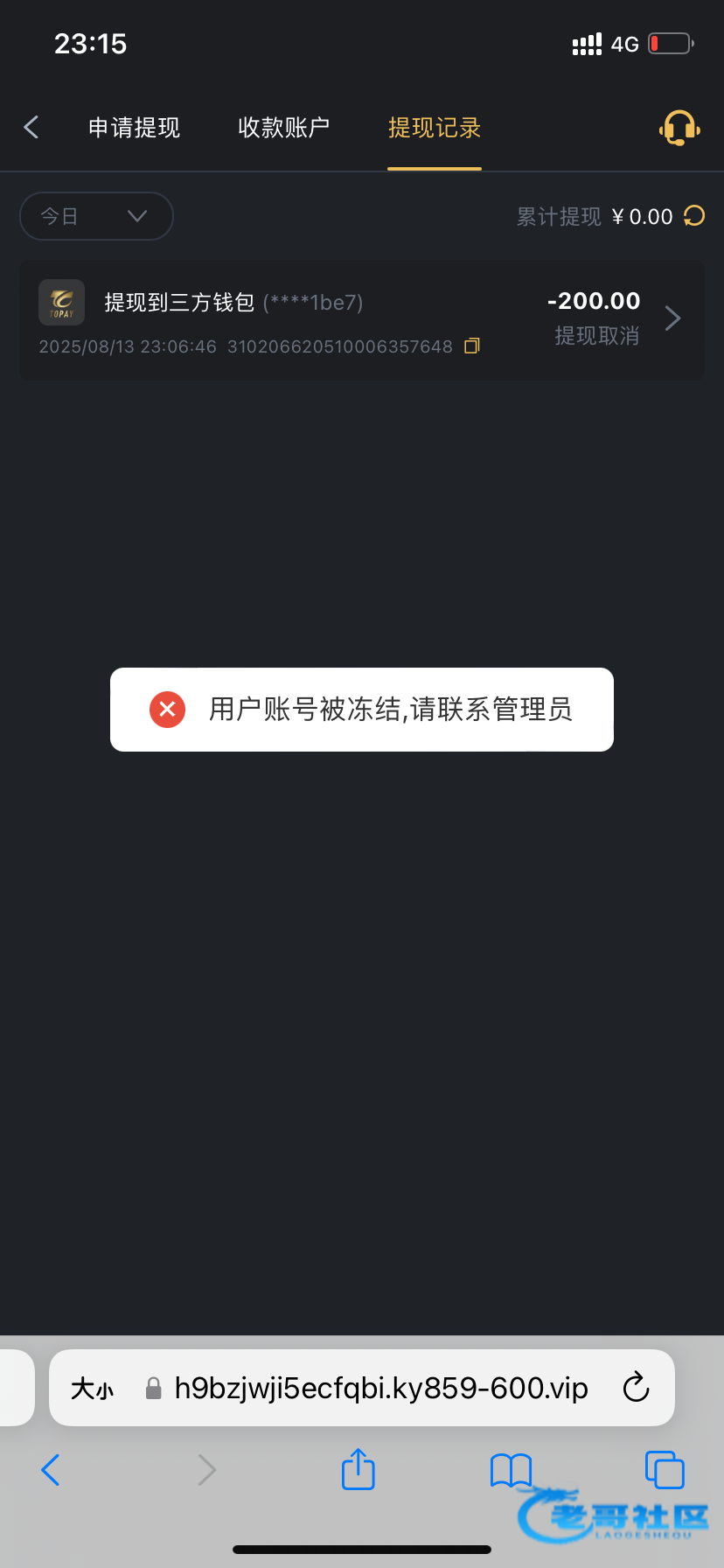Open Safari bookmarks
This screenshot has height=1568, width=724.
pyautogui.click(x=511, y=1470)
